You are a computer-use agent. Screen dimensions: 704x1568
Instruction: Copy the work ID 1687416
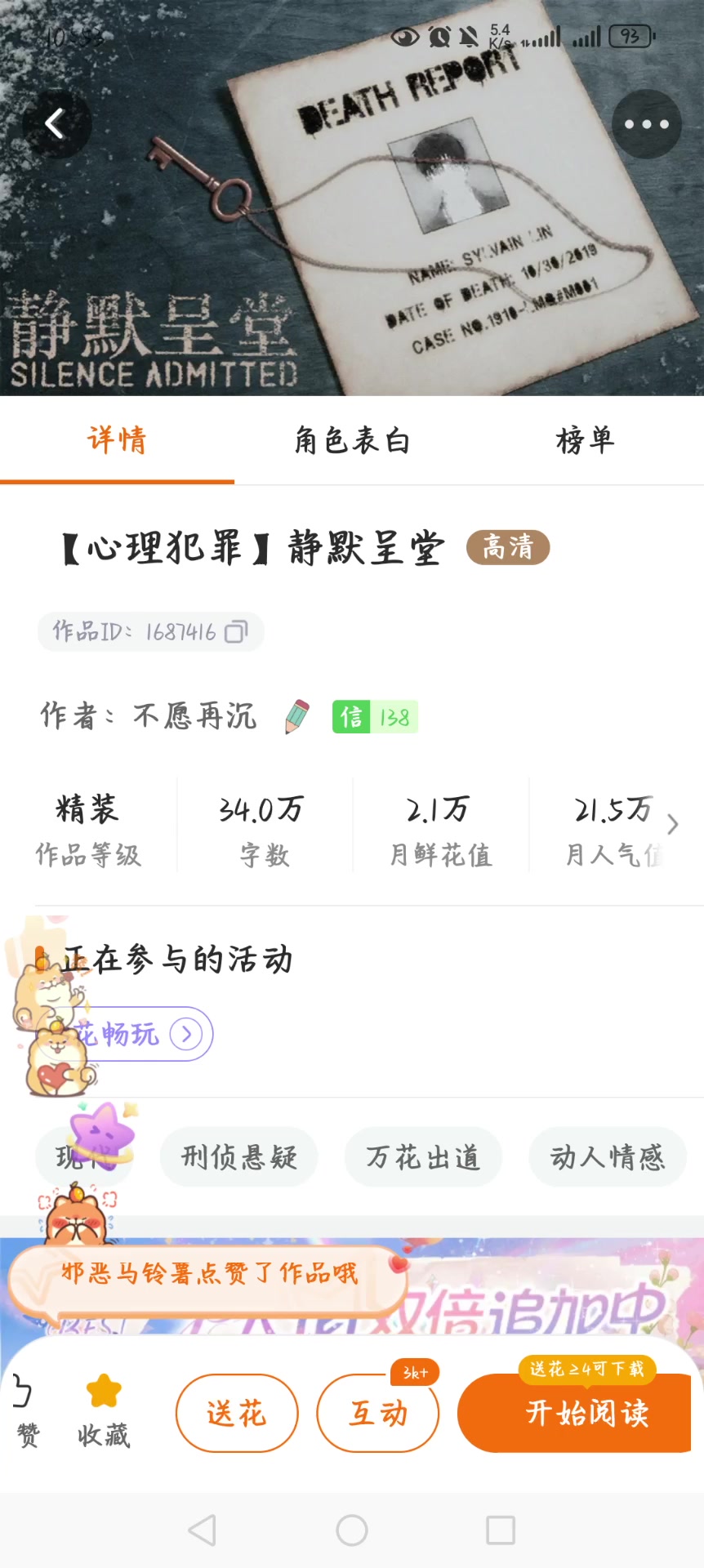click(235, 632)
